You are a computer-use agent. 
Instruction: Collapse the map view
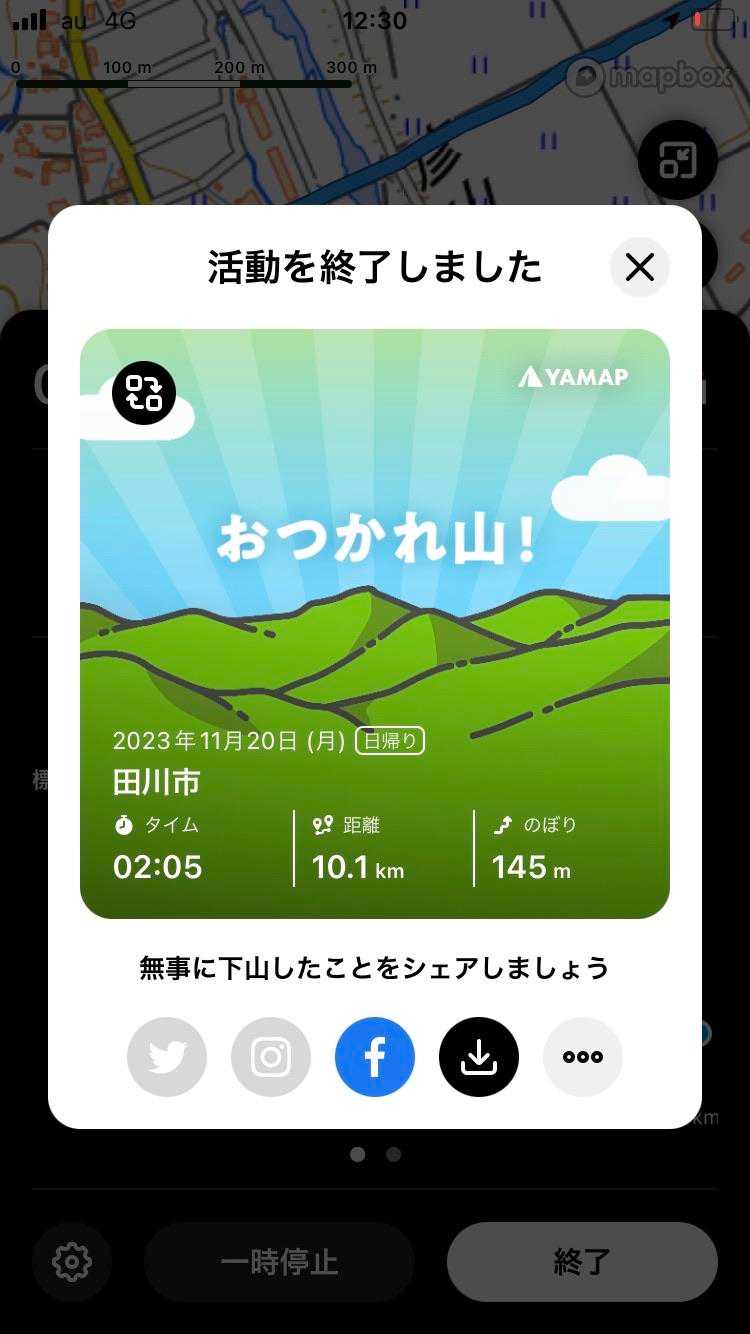tap(677, 160)
